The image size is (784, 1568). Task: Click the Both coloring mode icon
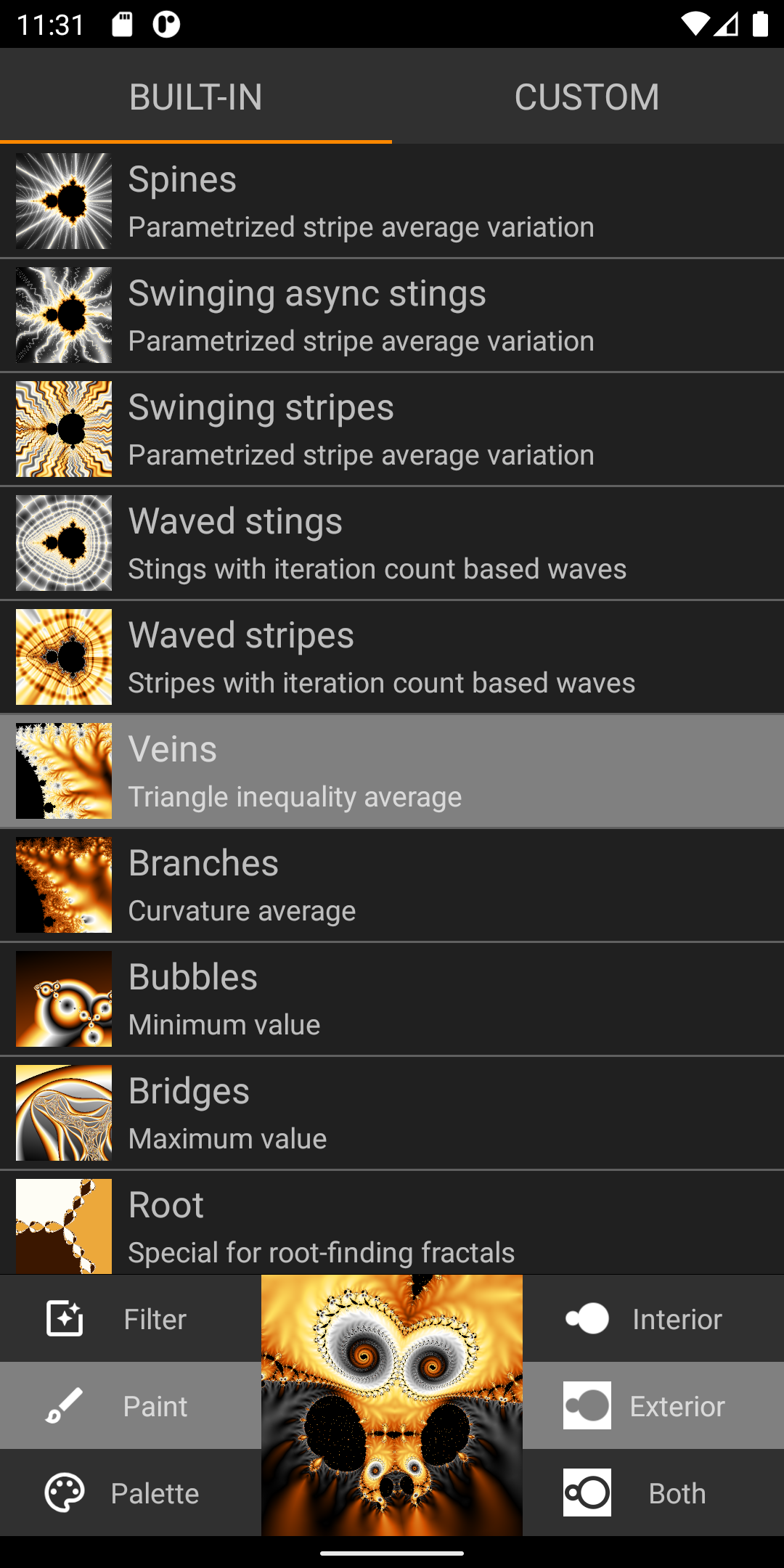pos(587,1493)
